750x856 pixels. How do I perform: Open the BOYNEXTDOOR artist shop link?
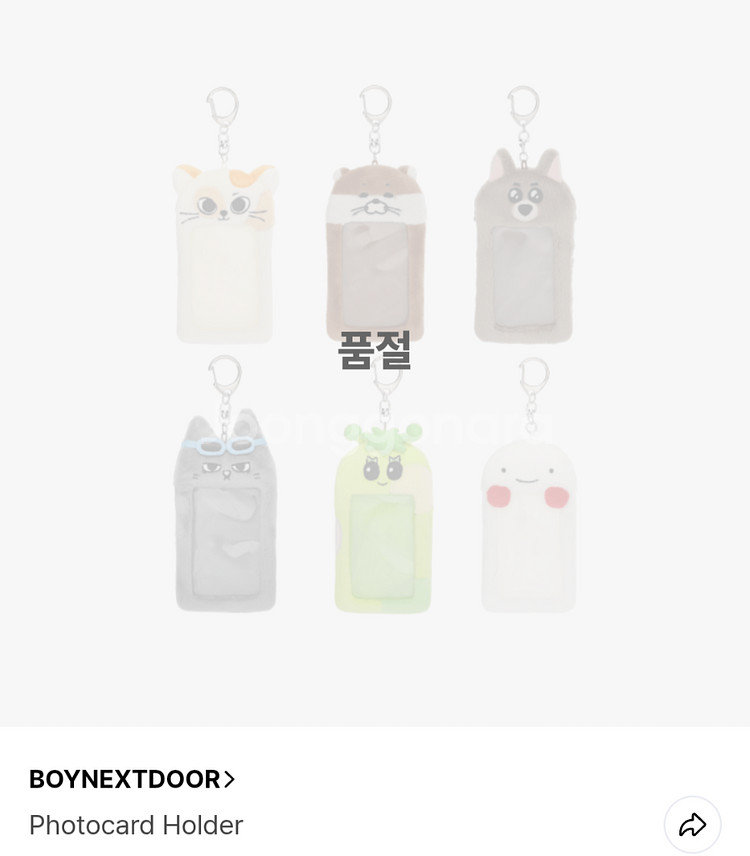tap(131, 779)
